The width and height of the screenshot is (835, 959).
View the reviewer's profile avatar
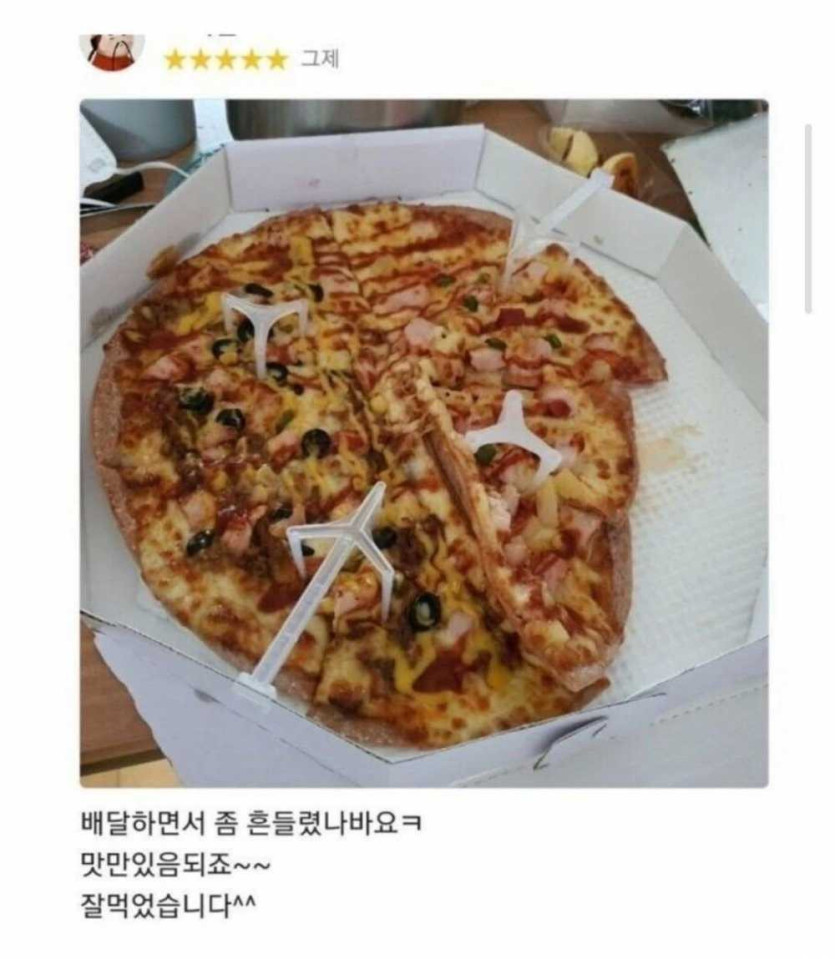pos(112,51)
